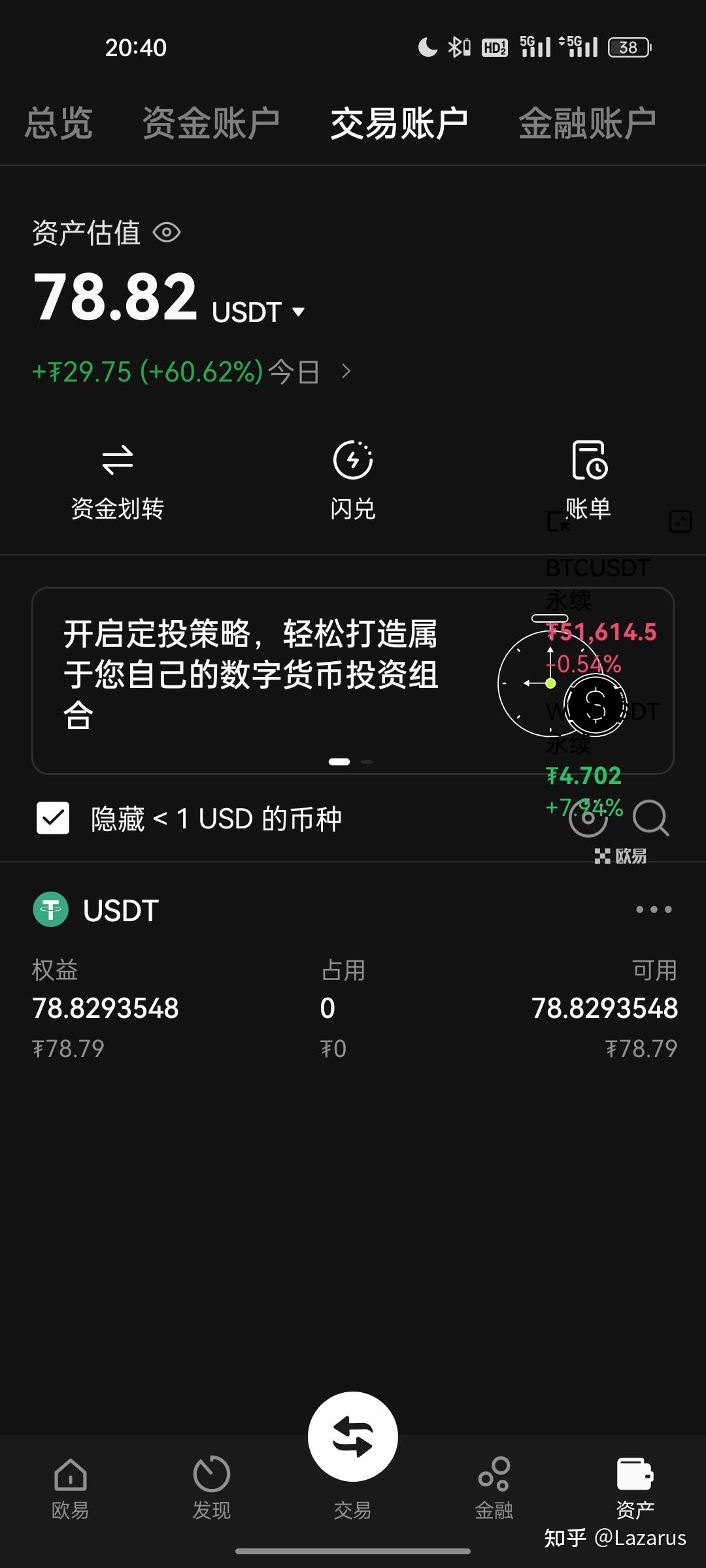The height and width of the screenshot is (1568, 706).
Task: Toggle the floating mini-window icon
Action: 681,521
